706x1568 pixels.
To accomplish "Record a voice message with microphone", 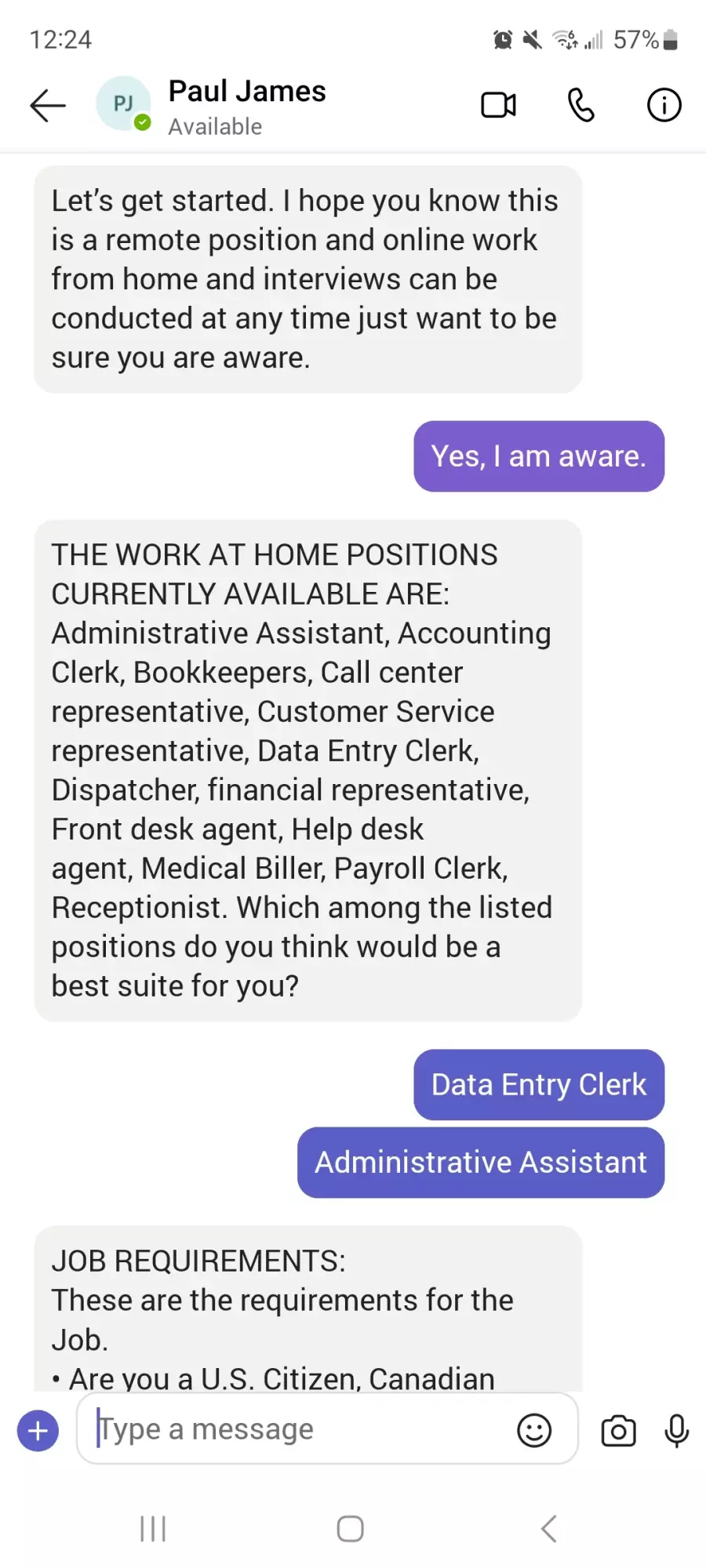I will coord(676,1431).
